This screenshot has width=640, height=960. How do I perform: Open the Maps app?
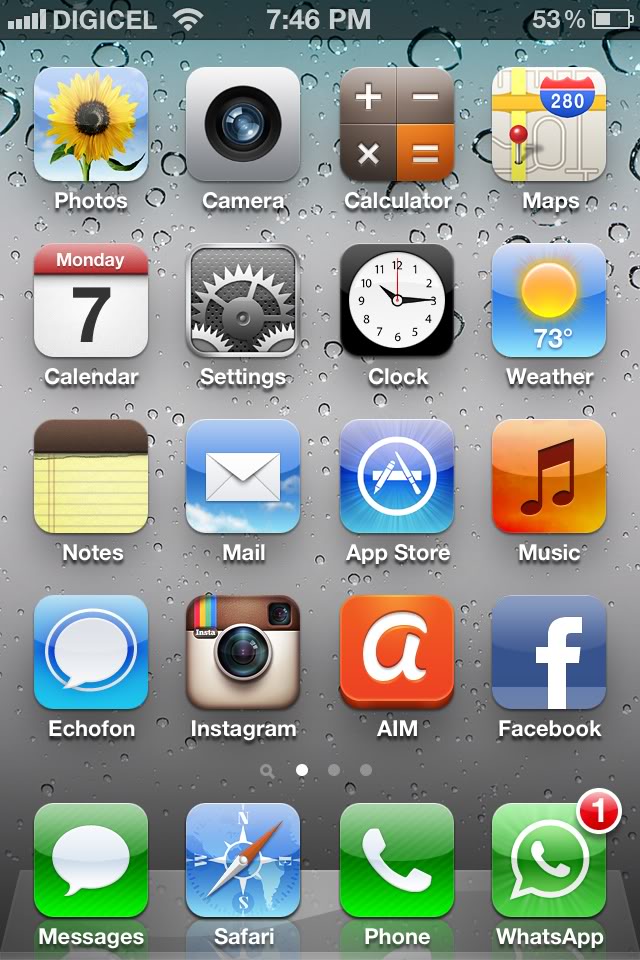coord(549,125)
